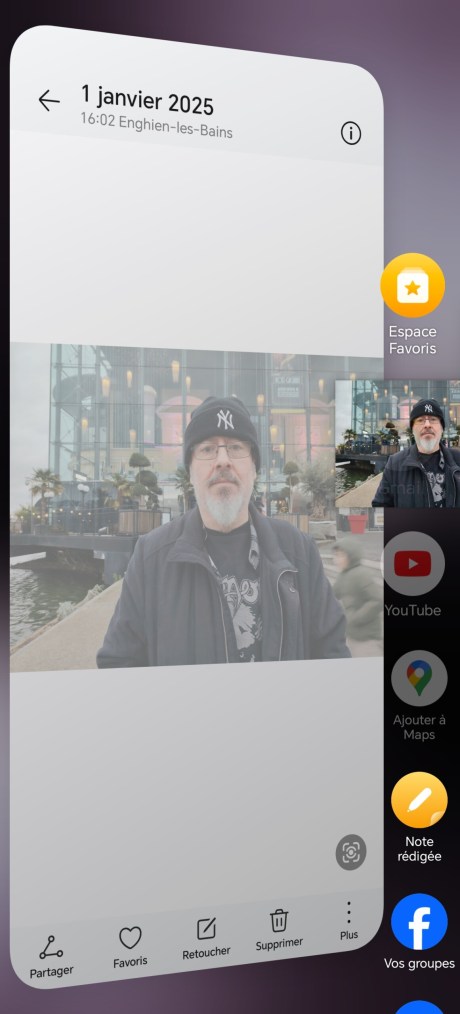Open the photo info icon

(351, 133)
